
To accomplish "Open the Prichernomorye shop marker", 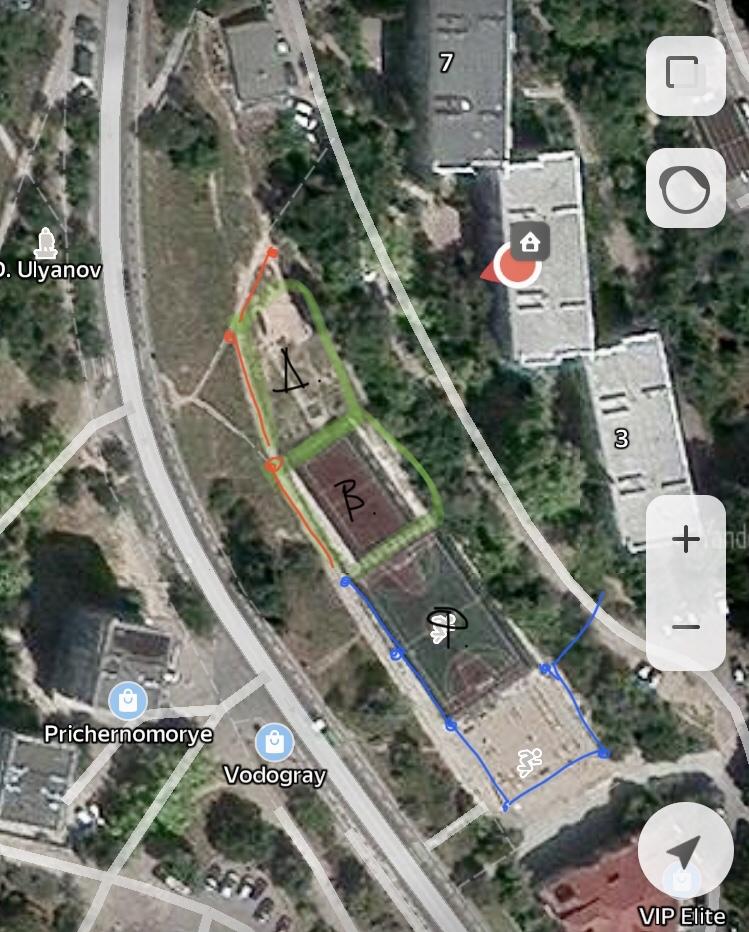I will click(x=128, y=702).
